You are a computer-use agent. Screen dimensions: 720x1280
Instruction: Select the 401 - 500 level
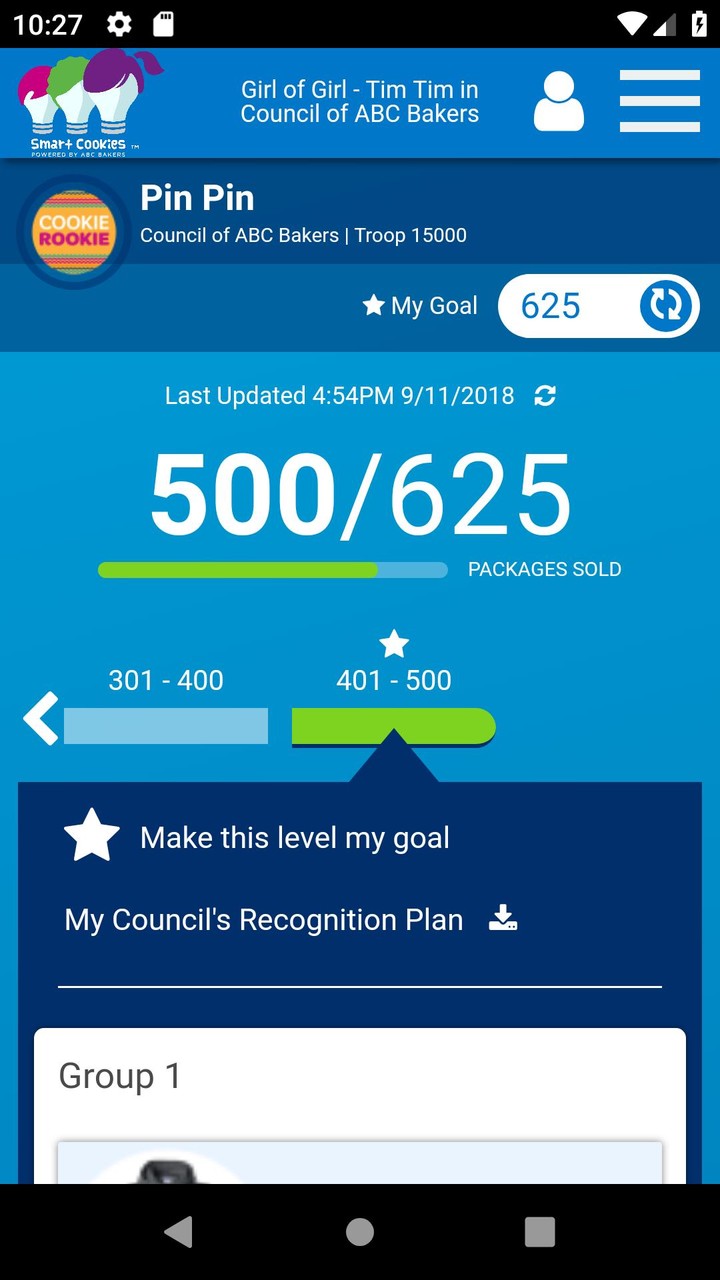point(393,725)
